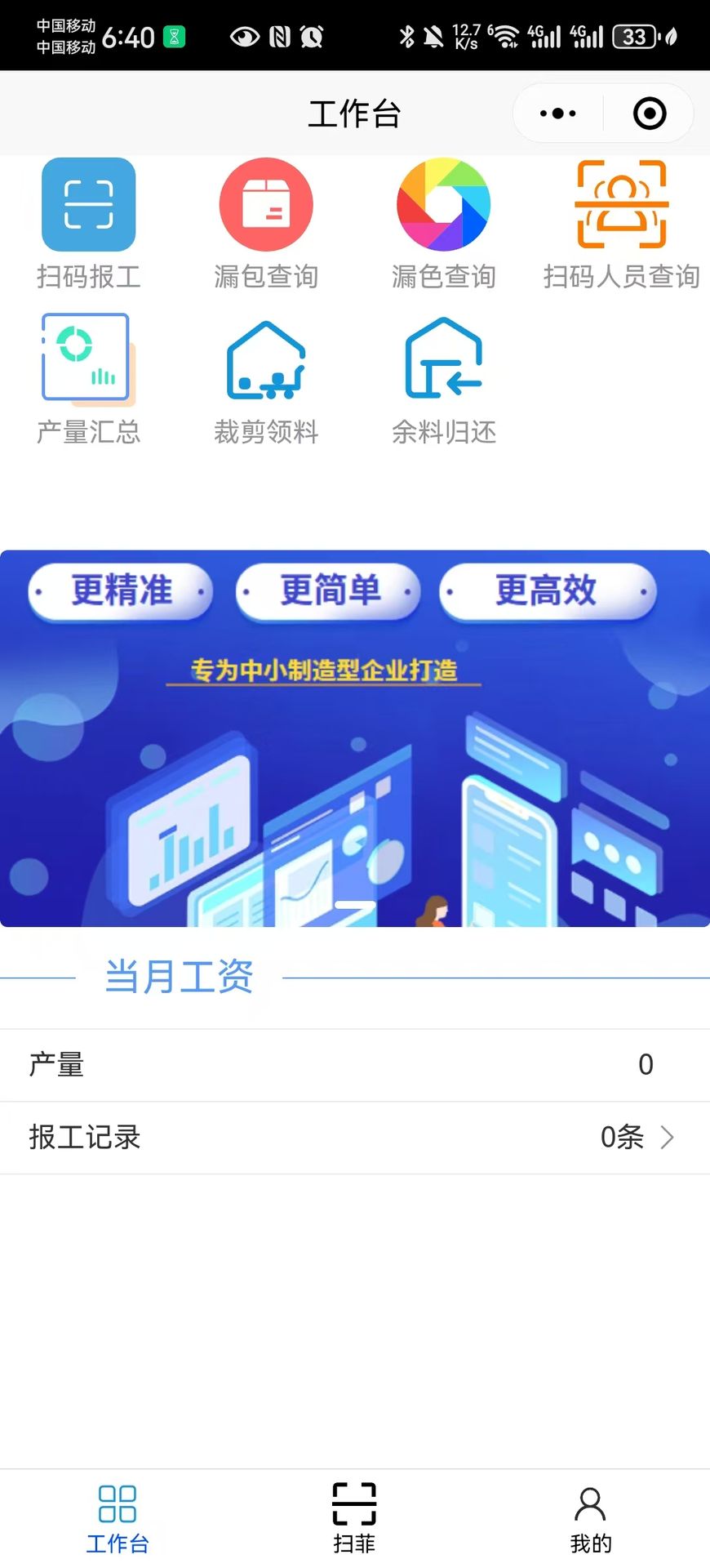Switch to the 扫菲 scan tab
The image size is (710, 1568).
354,1519
